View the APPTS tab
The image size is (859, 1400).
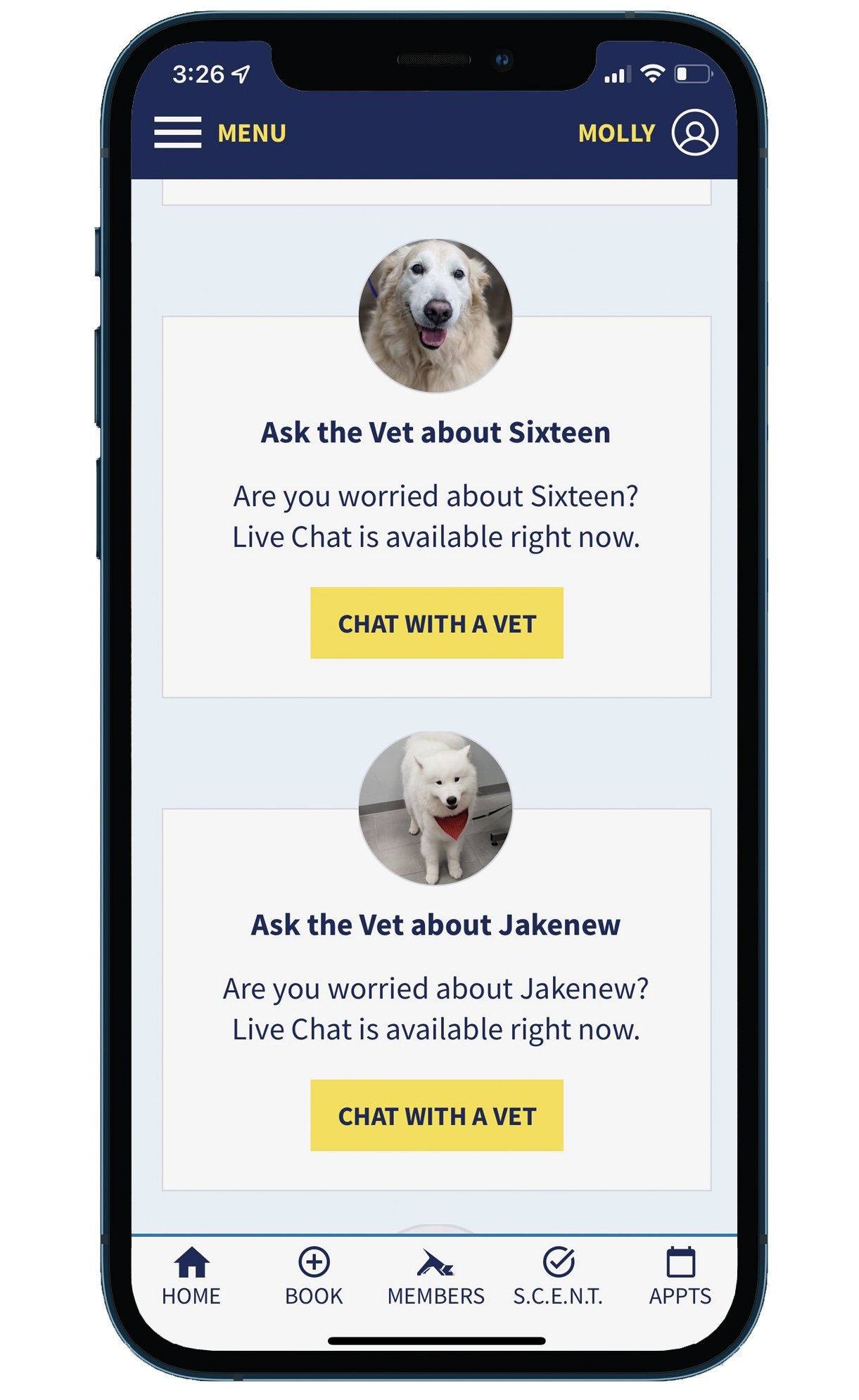[680, 1276]
